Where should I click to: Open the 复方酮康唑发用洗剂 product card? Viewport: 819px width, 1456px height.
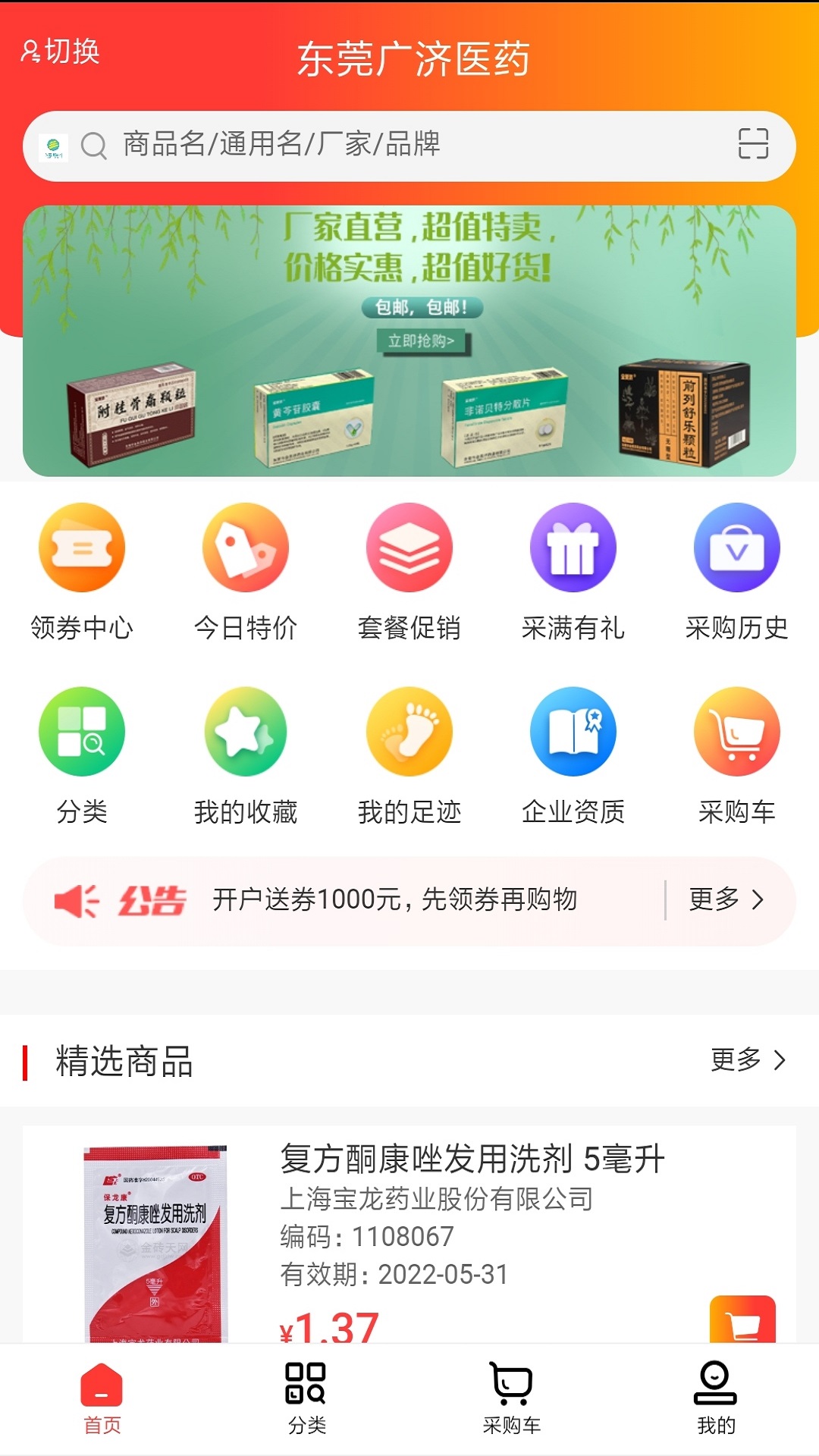(x=470, y=1213)
